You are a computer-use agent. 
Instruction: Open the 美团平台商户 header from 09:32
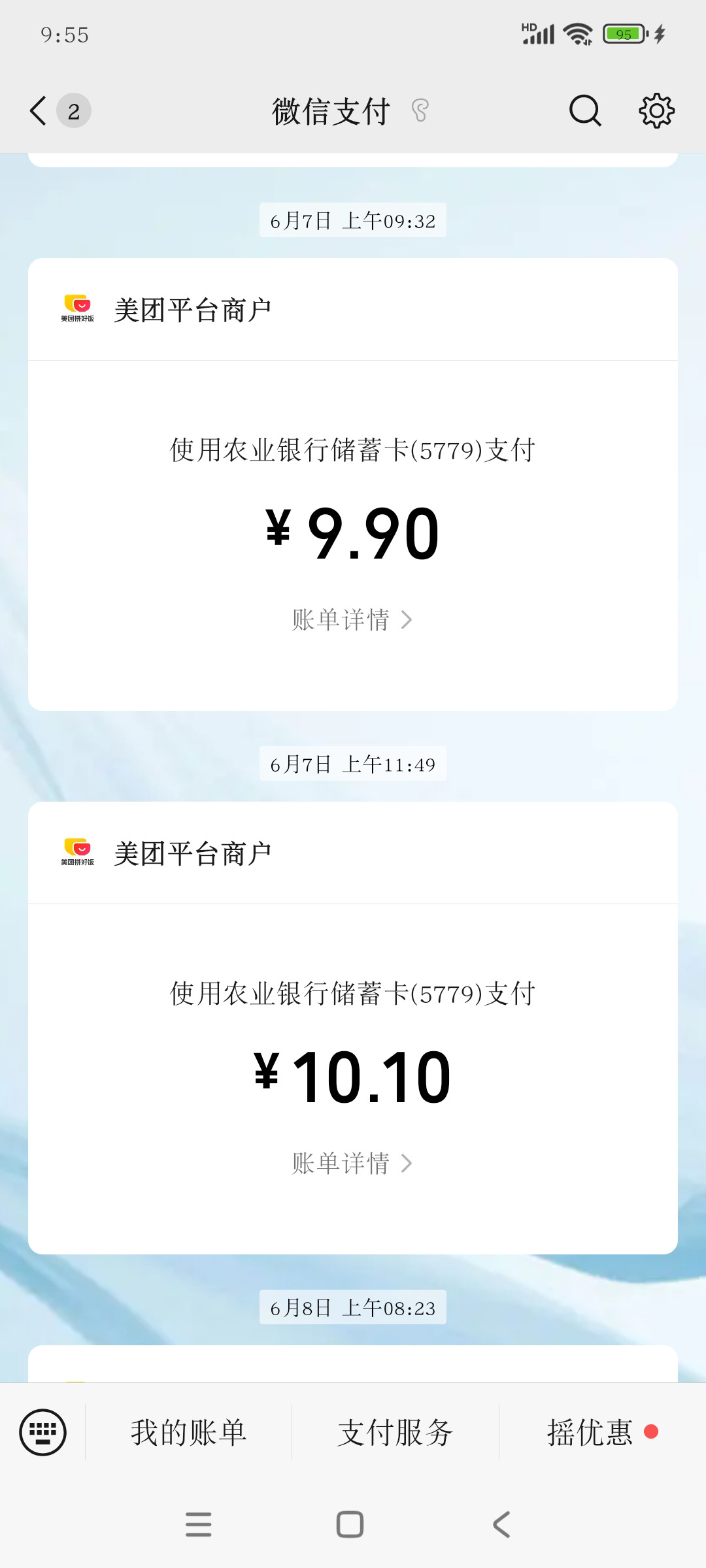click(x=192, y=310)
